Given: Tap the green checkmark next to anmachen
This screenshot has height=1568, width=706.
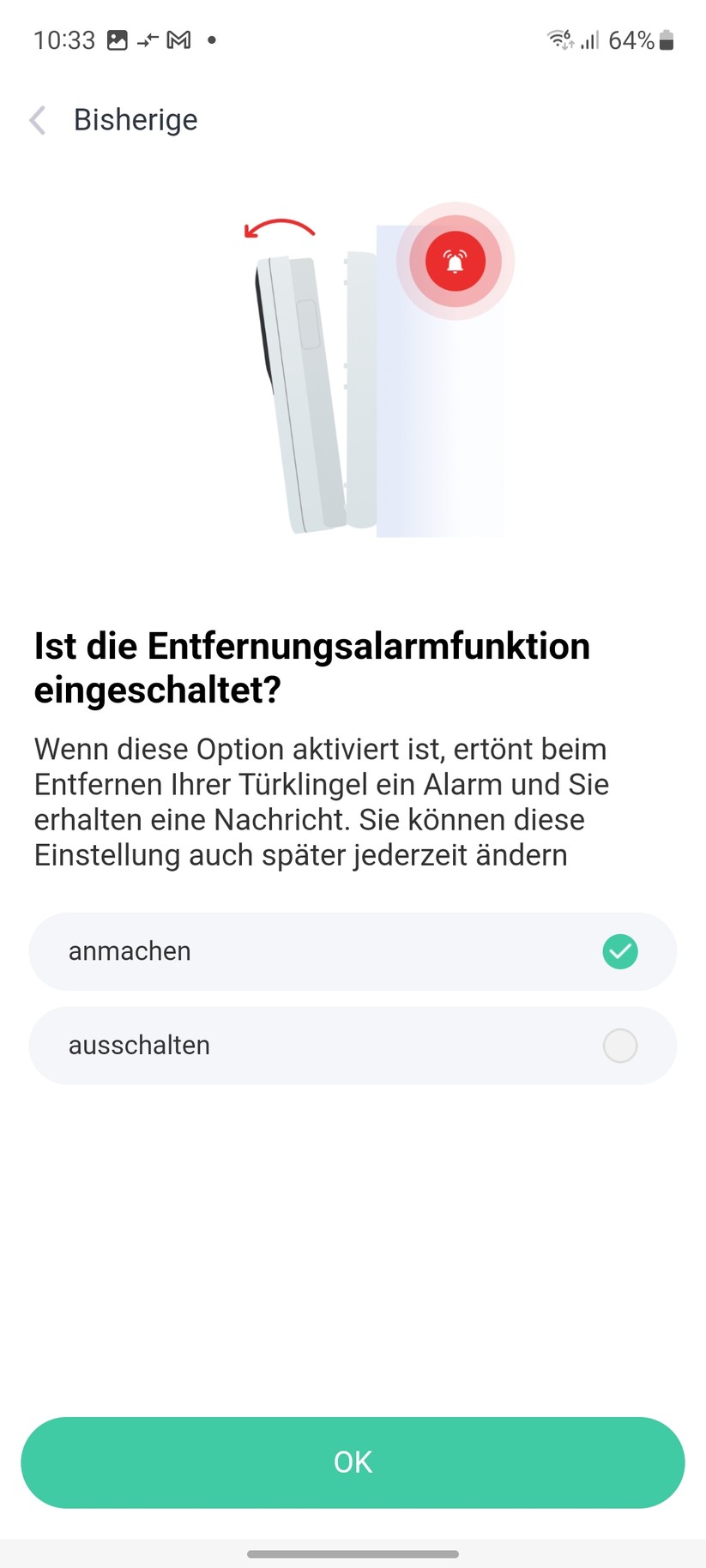Looking at the screenshot, I should tap(619, 951).
